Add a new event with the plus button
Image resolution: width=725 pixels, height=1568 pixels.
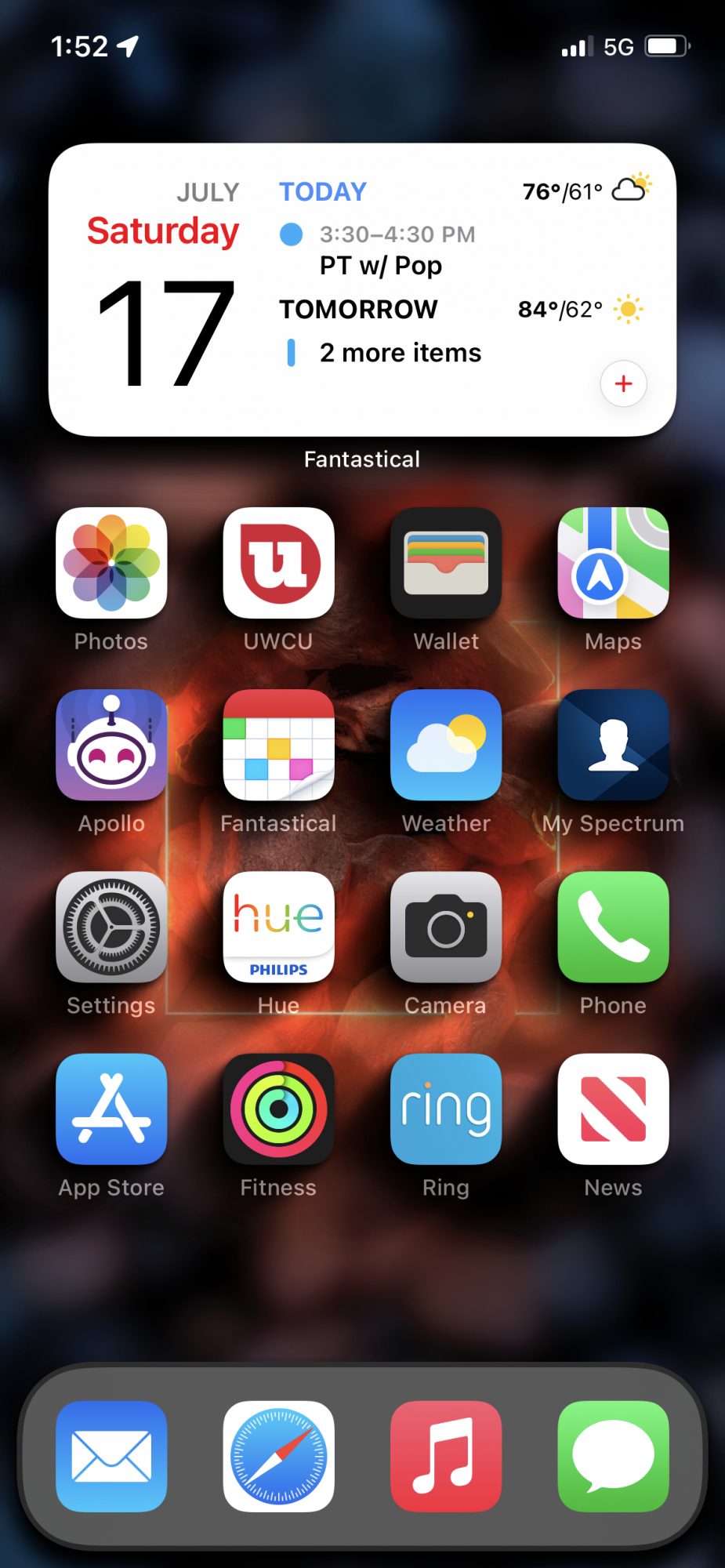tap(623, 383)
